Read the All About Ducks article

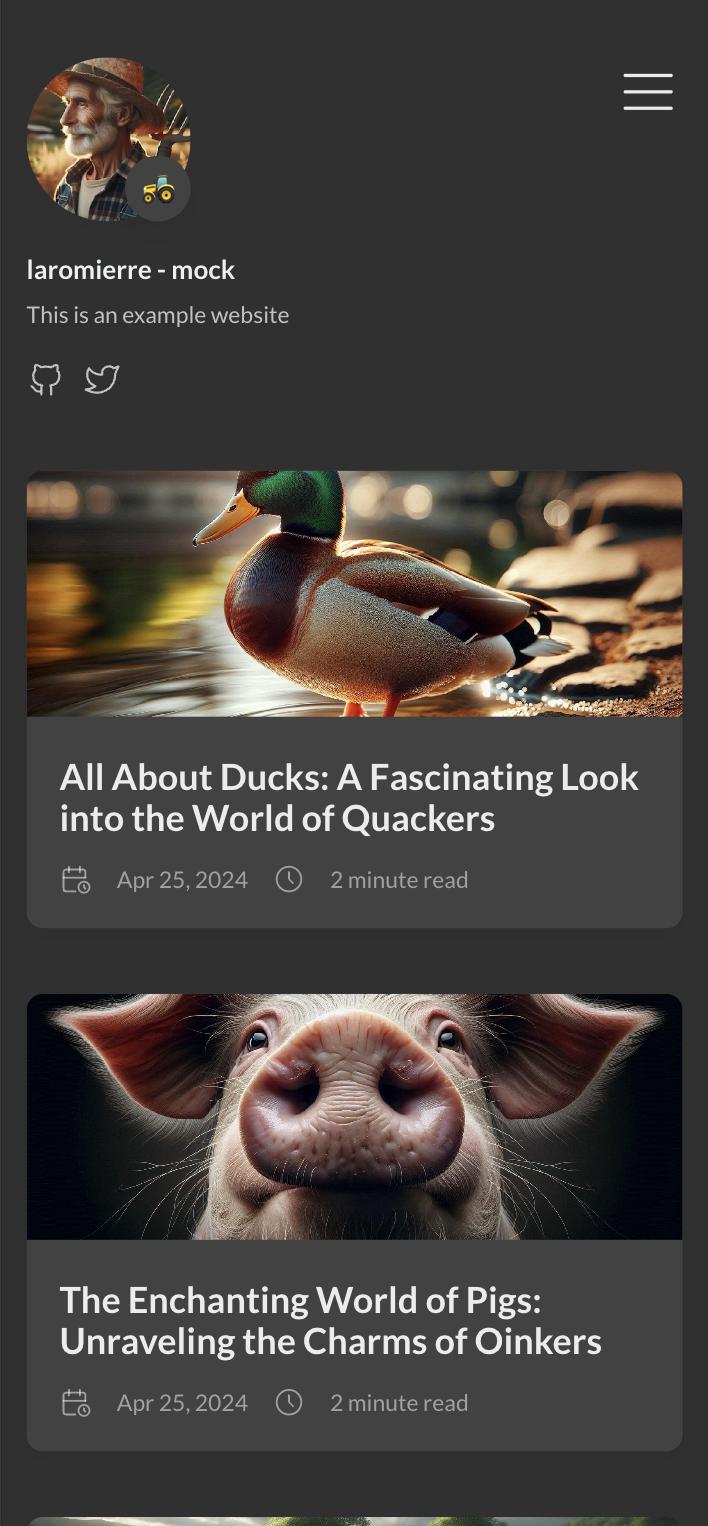[349, 798]
